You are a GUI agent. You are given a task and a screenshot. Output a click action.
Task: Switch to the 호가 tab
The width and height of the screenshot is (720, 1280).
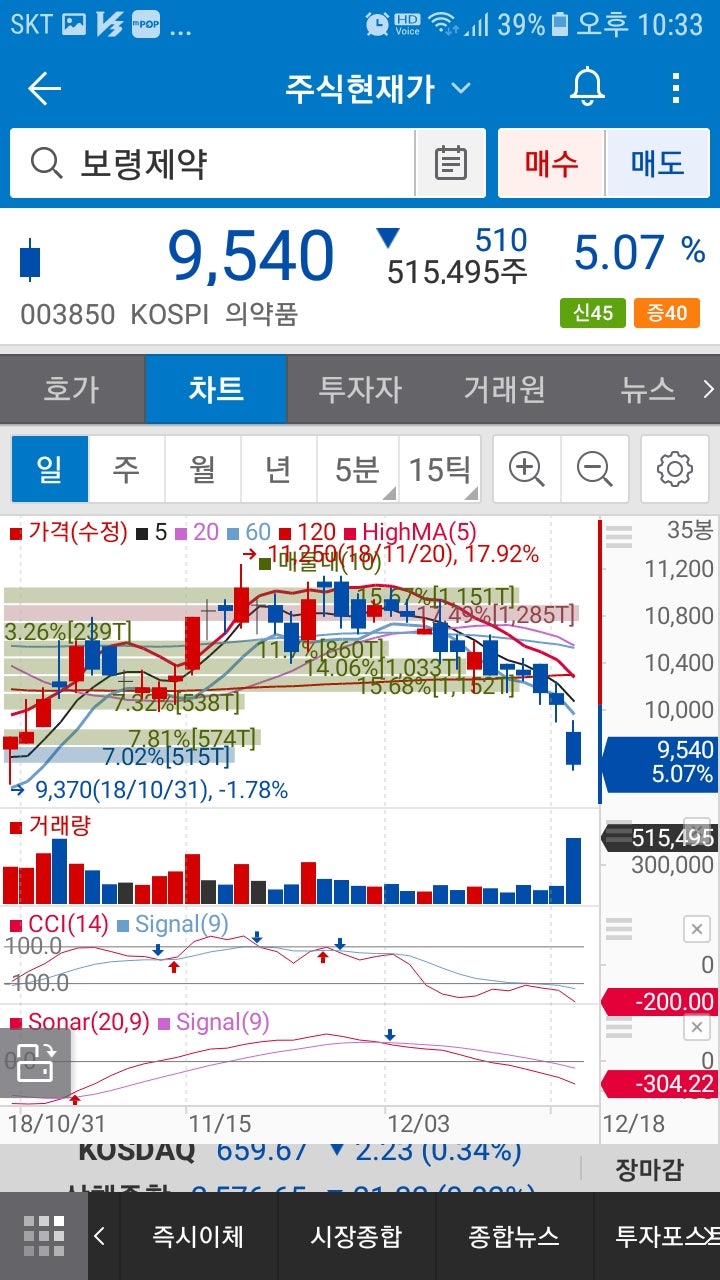click(x=70, y=389)
